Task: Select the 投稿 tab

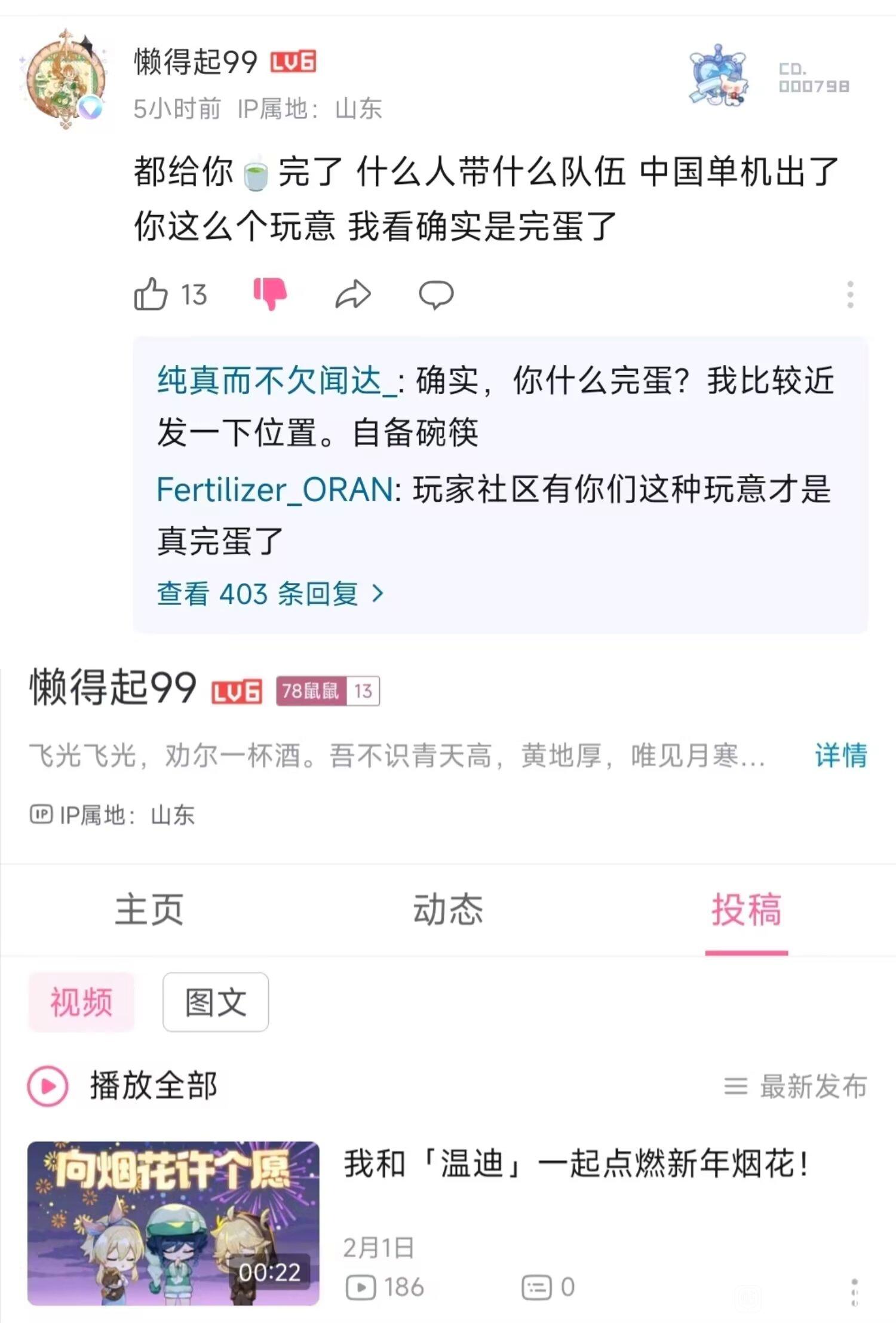Action: tap(746, 910)
